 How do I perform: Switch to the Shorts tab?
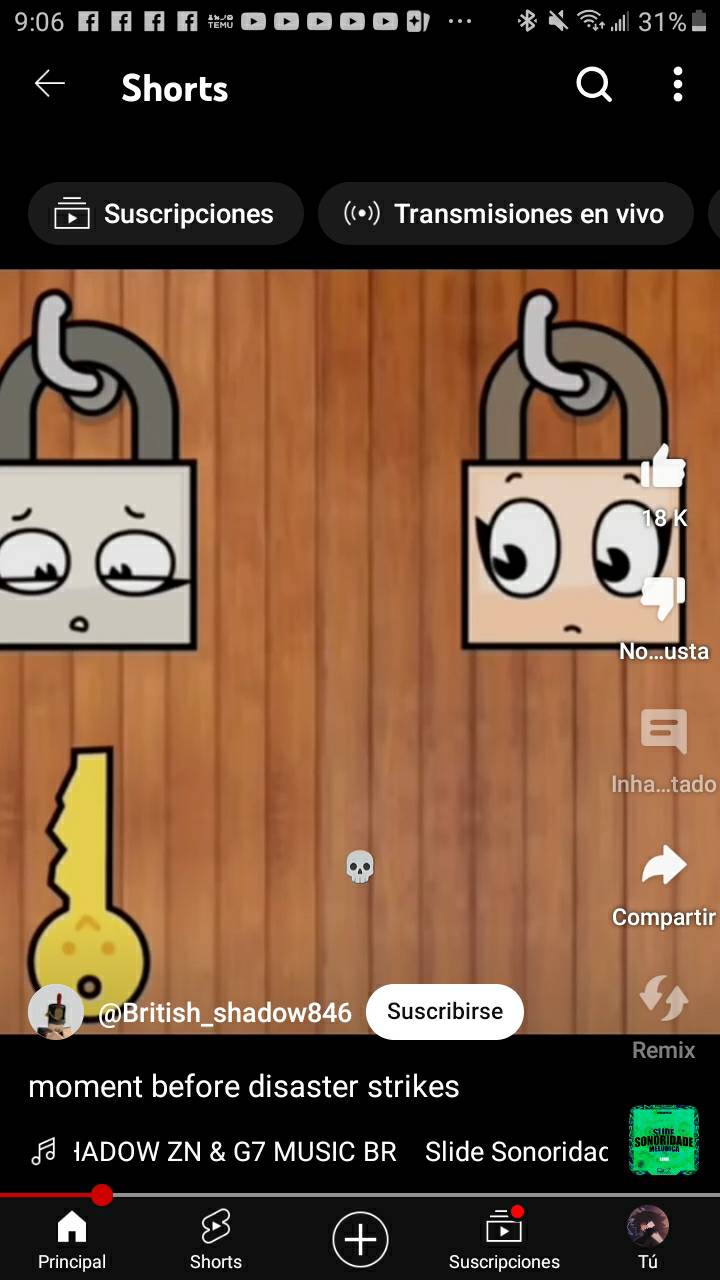coord(216,1240)
